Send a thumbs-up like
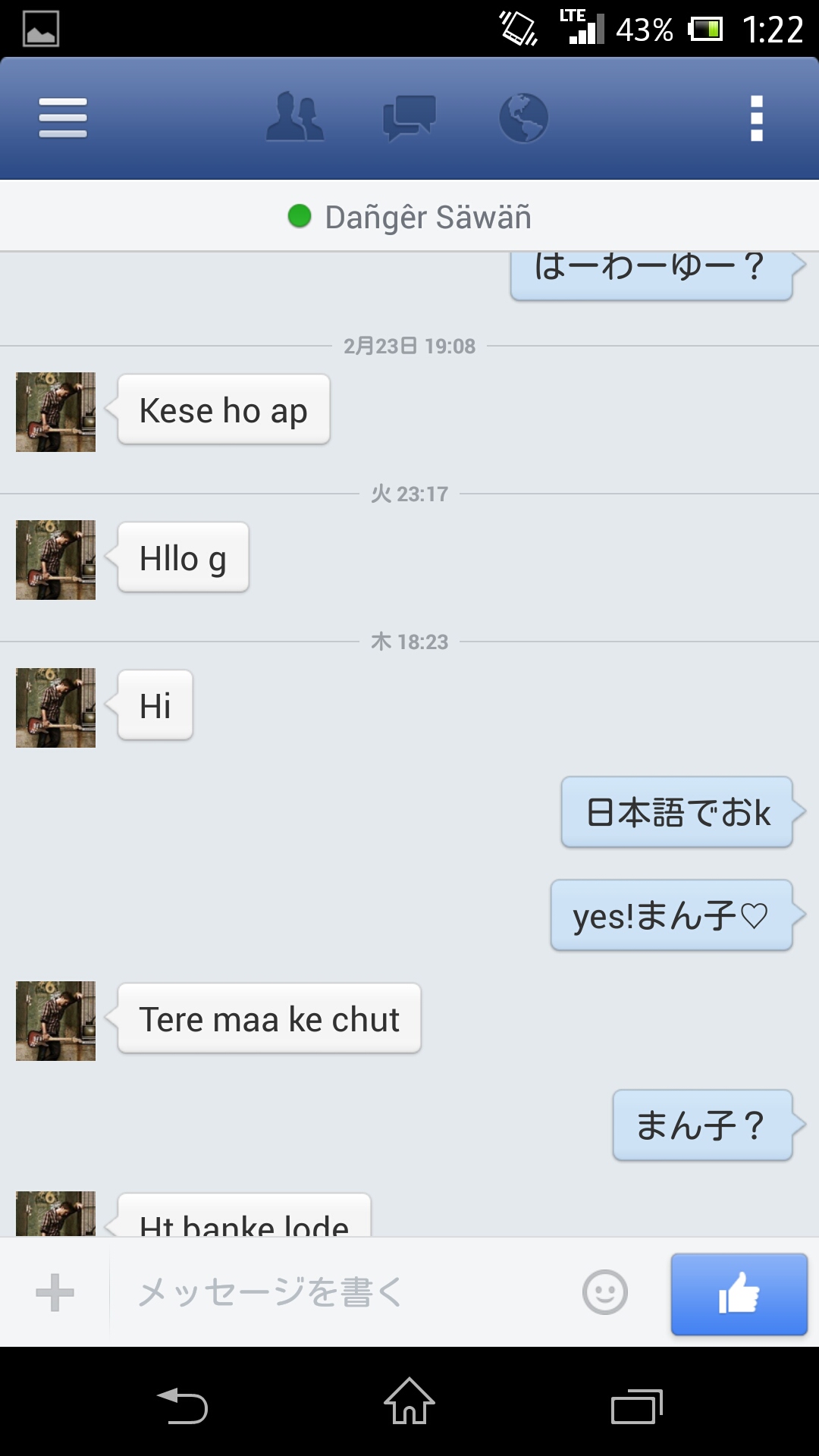The image size is (819, 1456). (739, 1294)
